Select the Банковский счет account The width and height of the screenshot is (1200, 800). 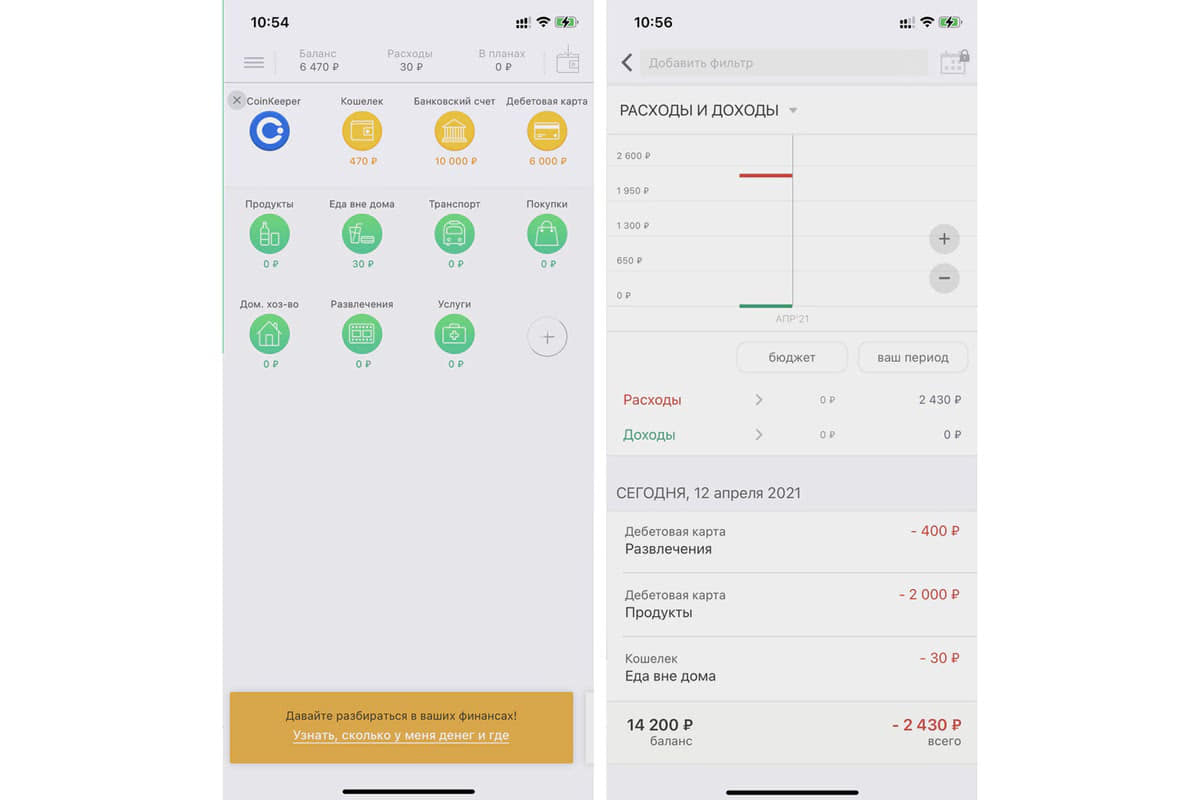pyautogui.click(x=455, y=132)
